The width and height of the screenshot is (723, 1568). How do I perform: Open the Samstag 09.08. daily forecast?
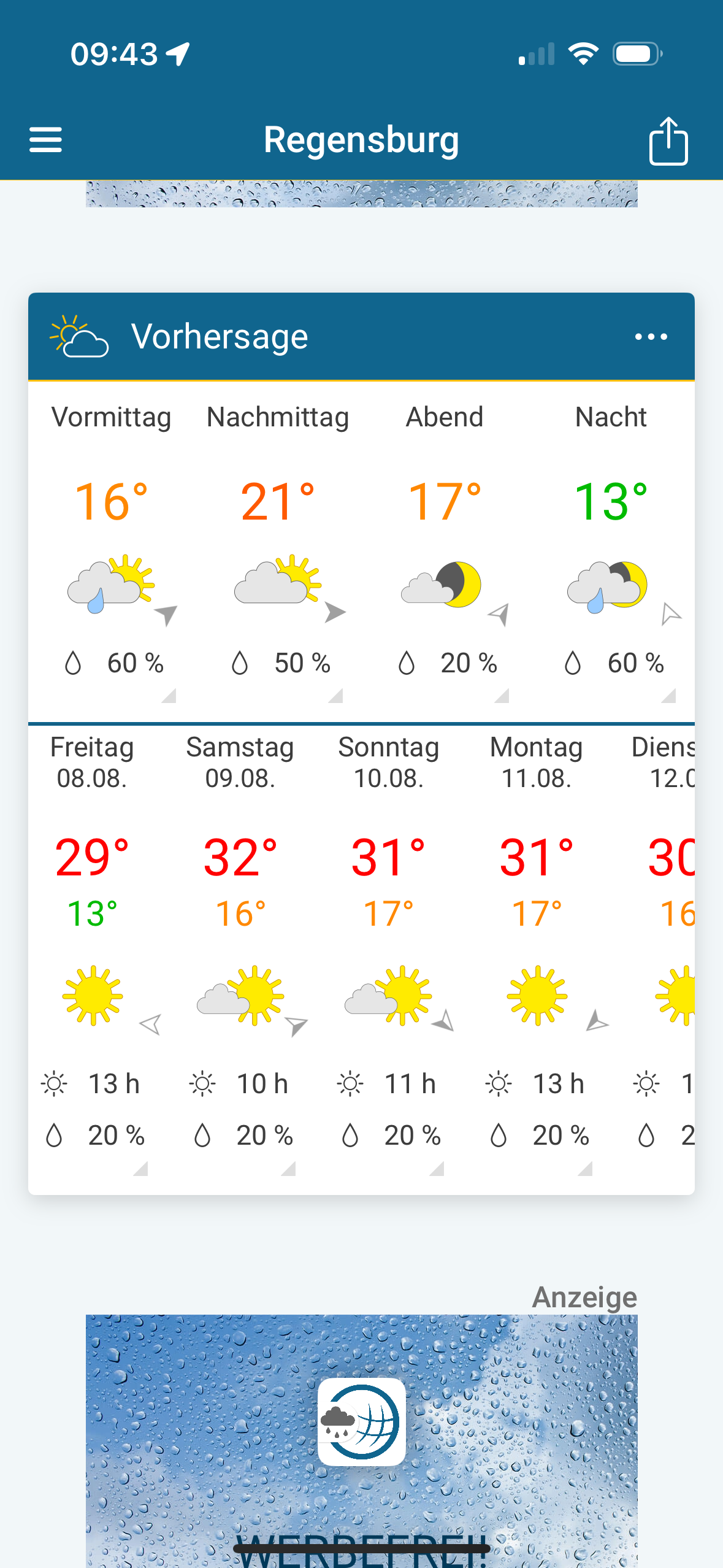[x=240, y=951]
